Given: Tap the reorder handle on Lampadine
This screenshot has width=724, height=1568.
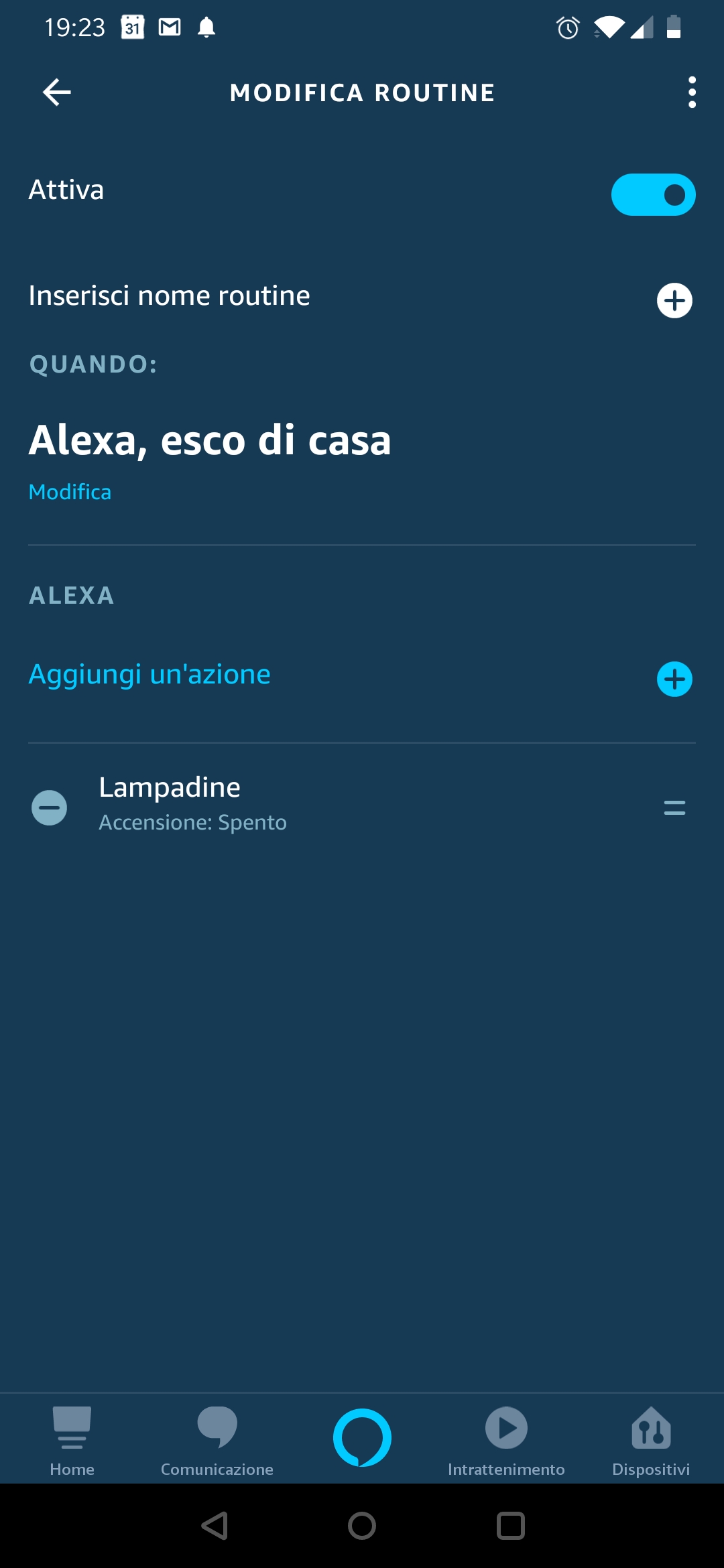Looking at the screenshot, I should pyautogui.click(x=674, y=807).
